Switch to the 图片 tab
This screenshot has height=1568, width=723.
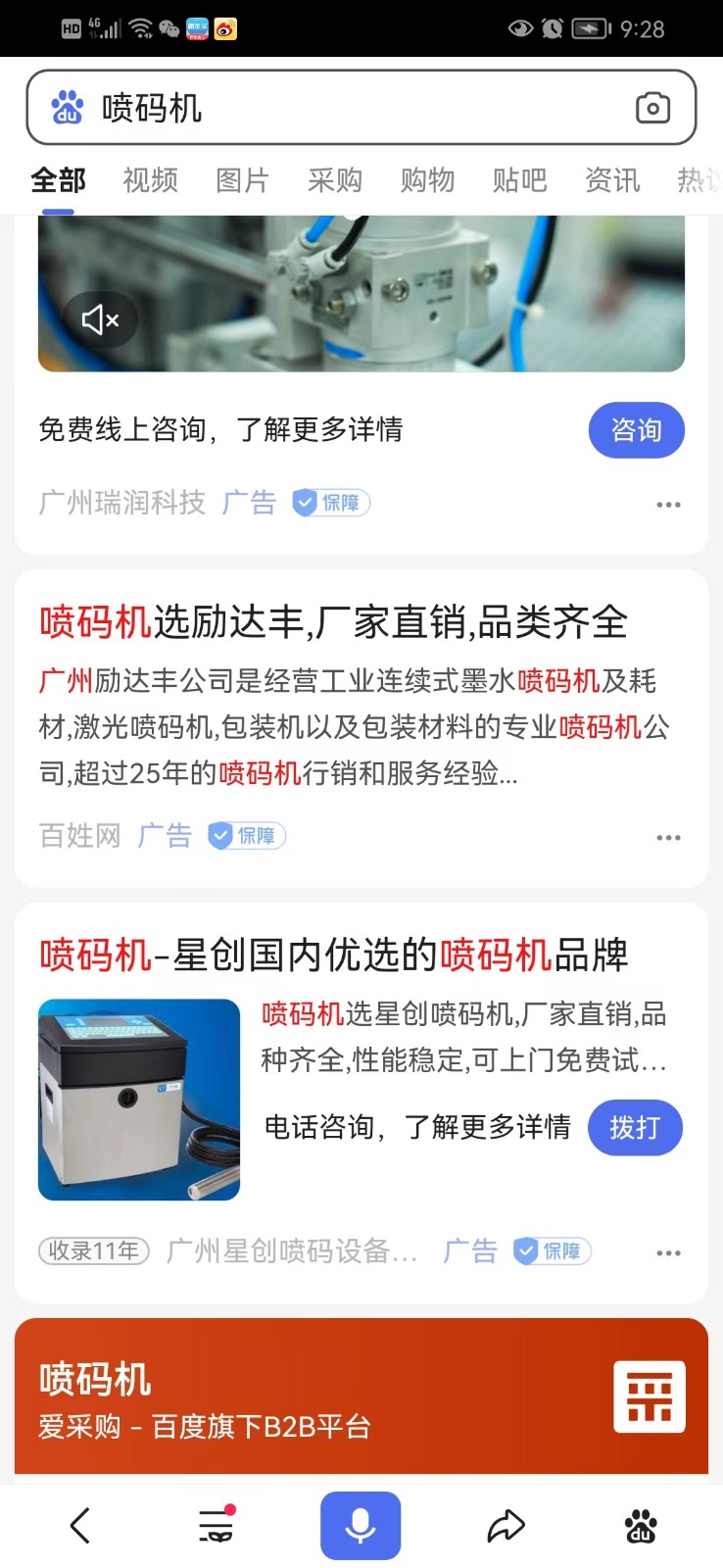pyautogui.click(x=242, y=180)
